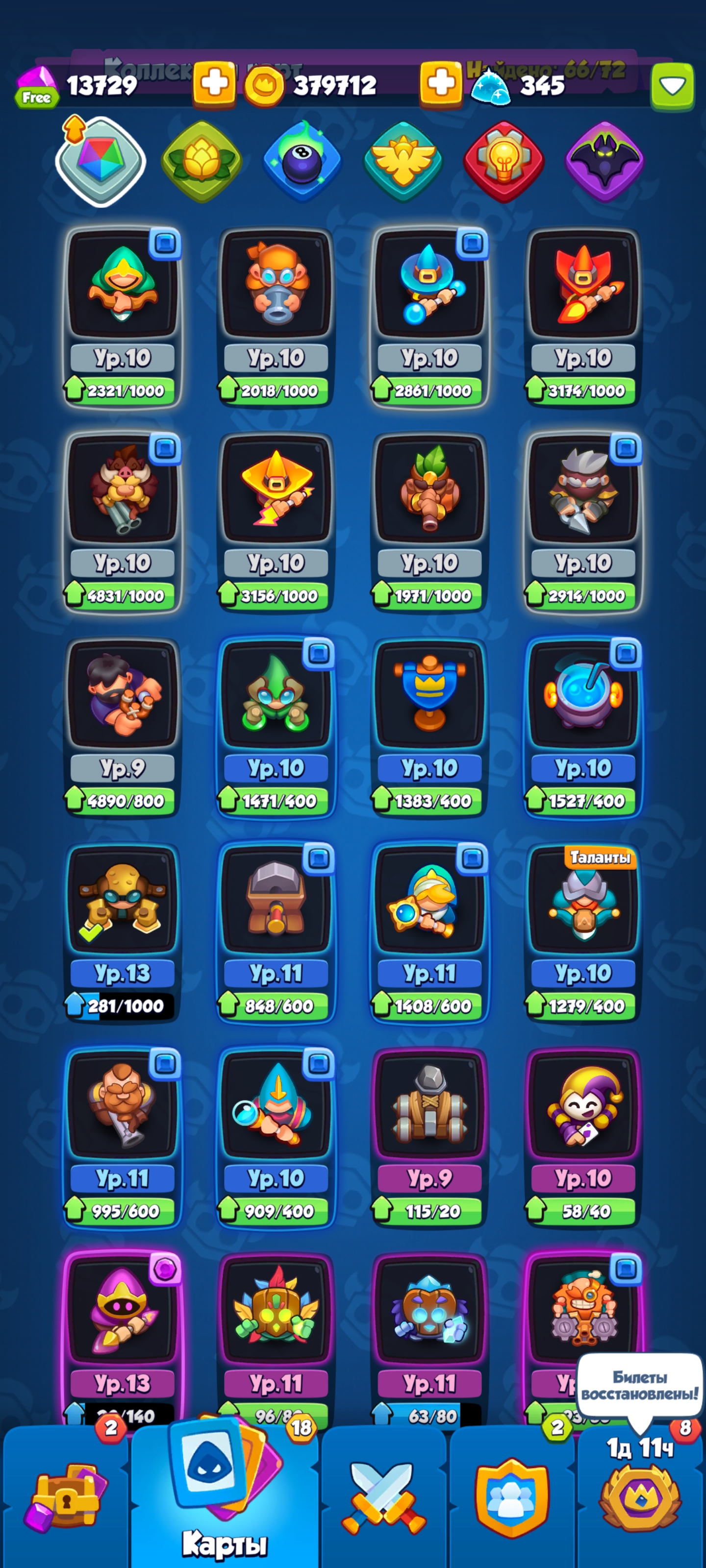Filter cards by the red lightbulb faction
The height and width of the screenshot is (1568, 706).
click(x=504, y=161)
